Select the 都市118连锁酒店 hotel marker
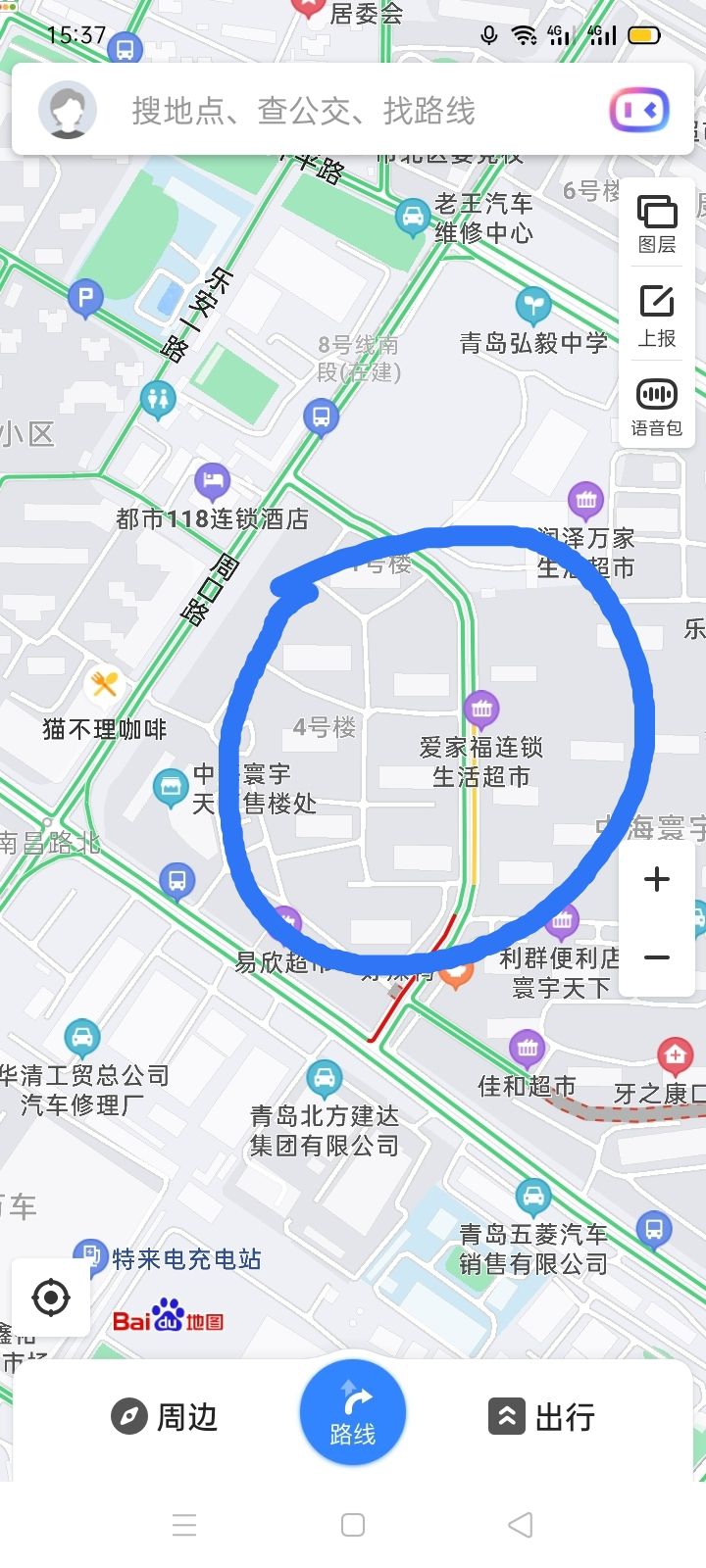Screen dimensions: 706x1568 (212, 481)
